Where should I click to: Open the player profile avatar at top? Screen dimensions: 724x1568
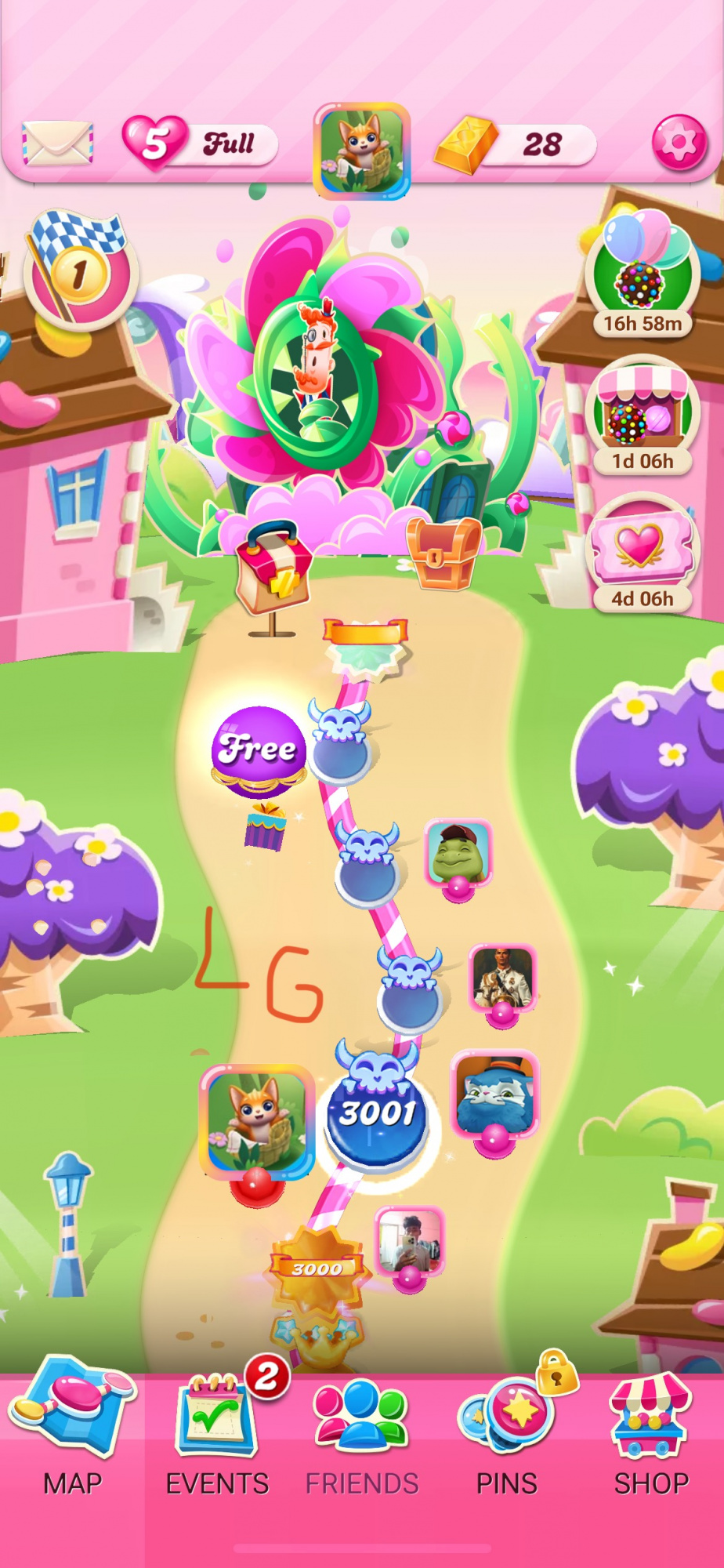(x=362, y=150)
